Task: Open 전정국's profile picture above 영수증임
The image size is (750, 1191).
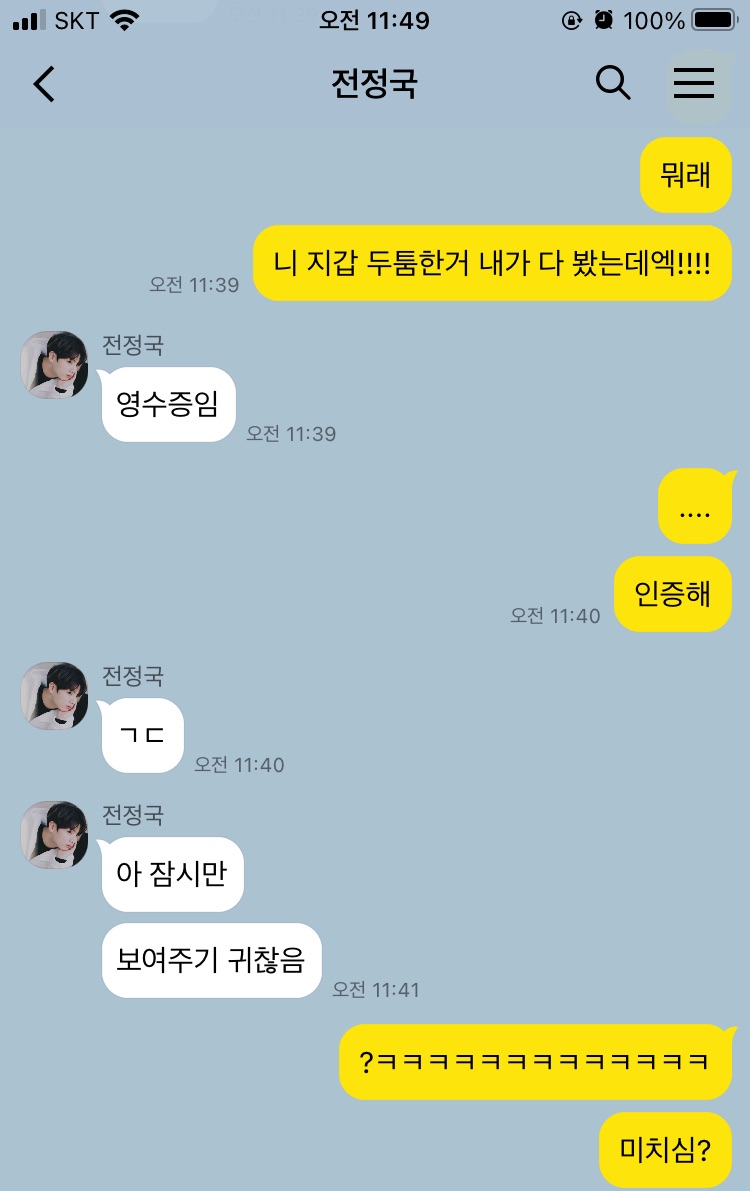Action: click(x=54, y=365)
